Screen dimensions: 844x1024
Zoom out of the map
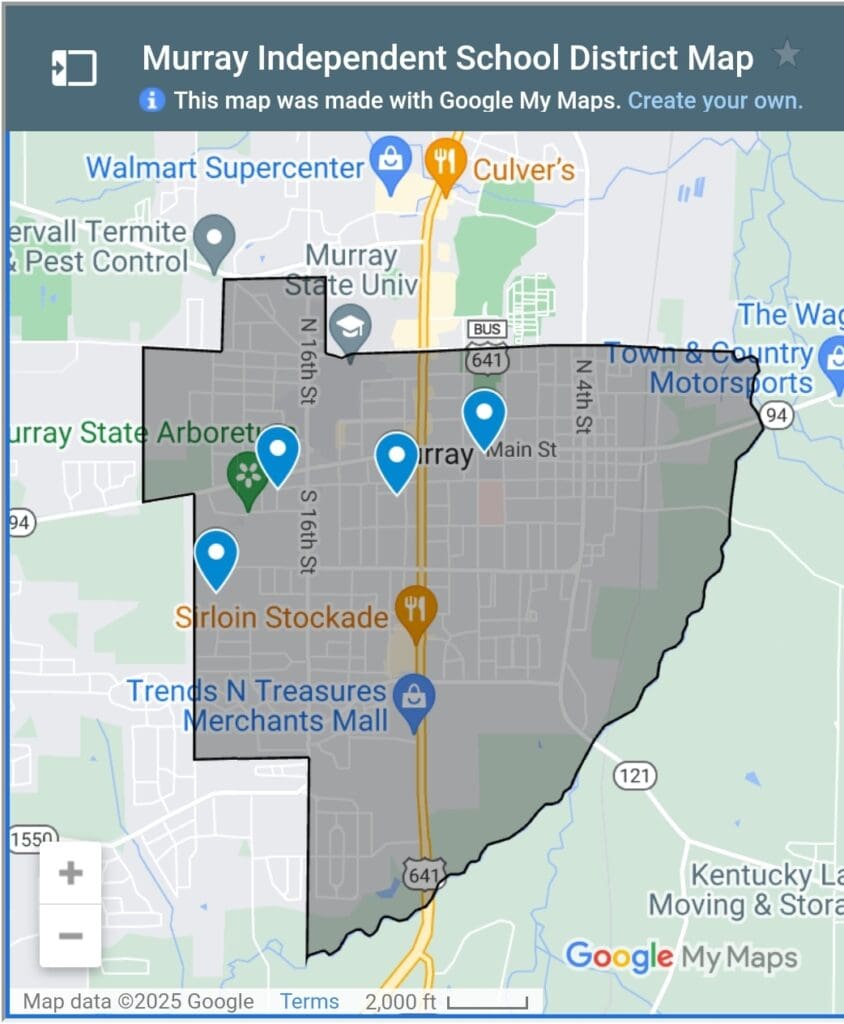pyautogui.click(x=70, y=936)
